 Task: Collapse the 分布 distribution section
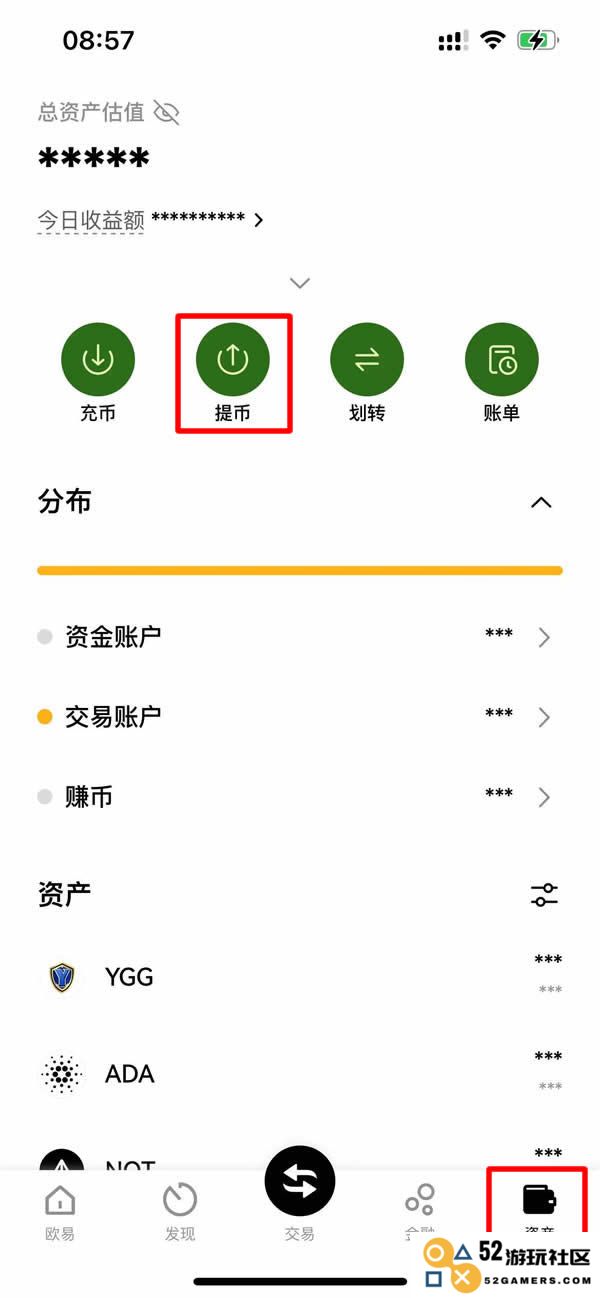(x=541, y=503)
